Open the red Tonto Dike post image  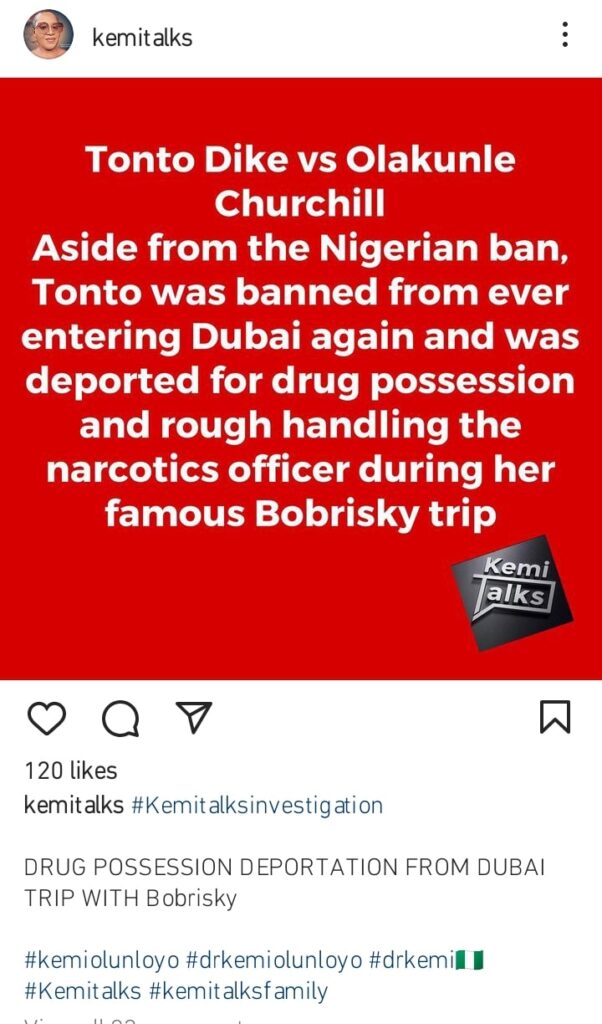pyautogui.click(x=301, y=380)
